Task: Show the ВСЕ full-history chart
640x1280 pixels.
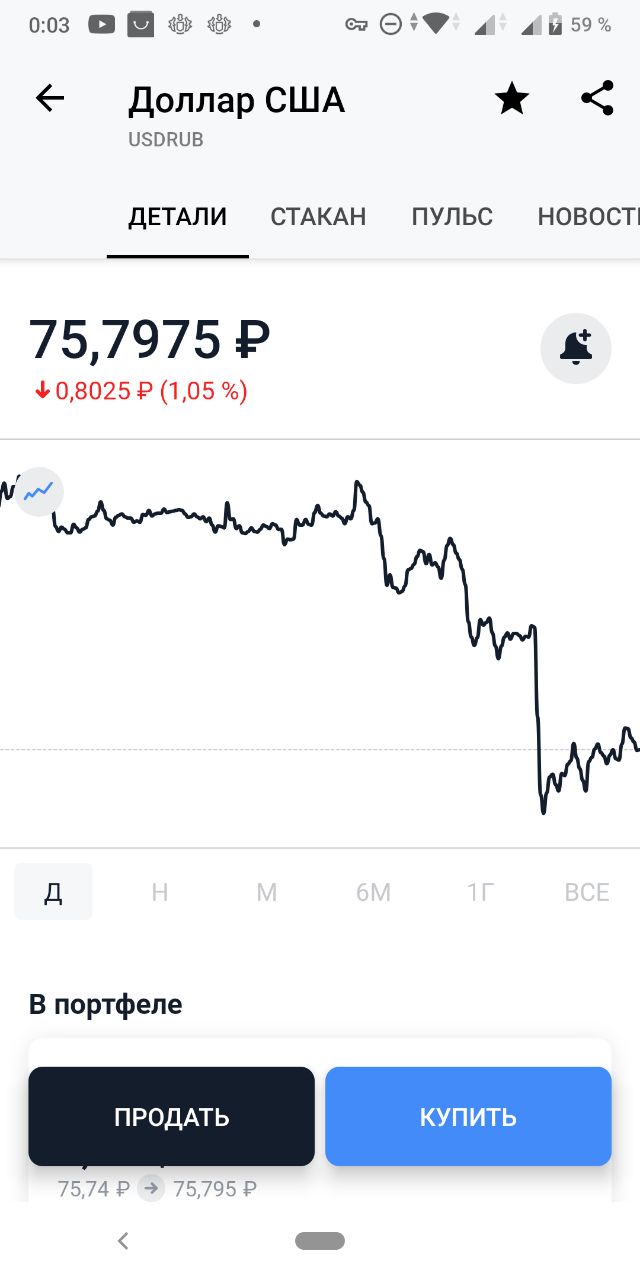Action: 587,891
